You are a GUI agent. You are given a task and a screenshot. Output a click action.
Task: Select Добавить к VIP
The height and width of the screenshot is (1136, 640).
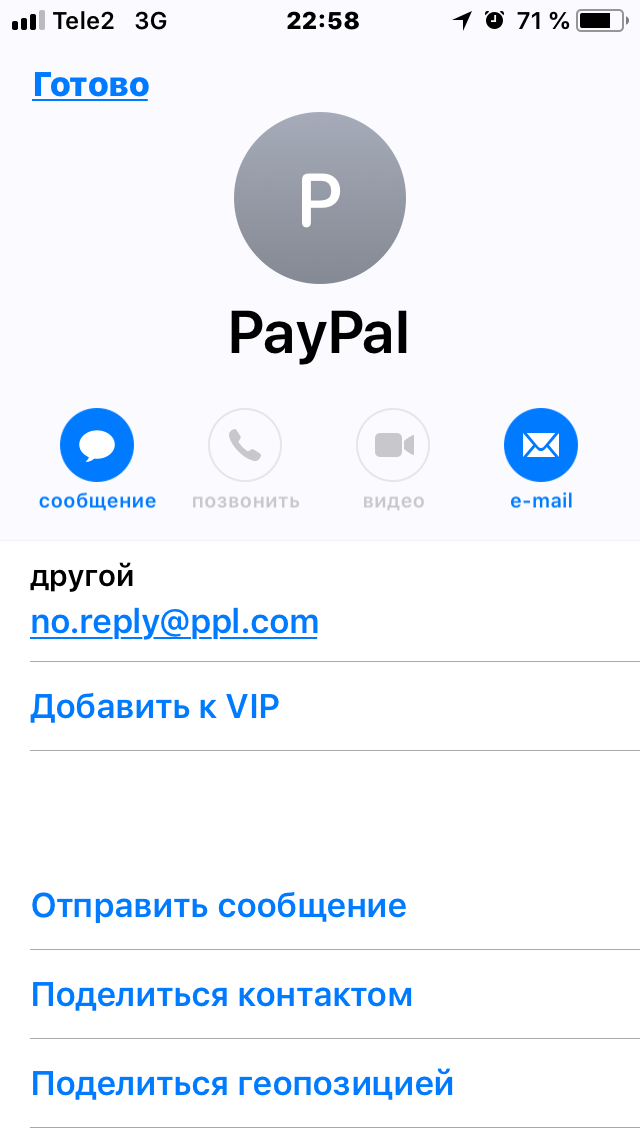click(x=155, y=707)
